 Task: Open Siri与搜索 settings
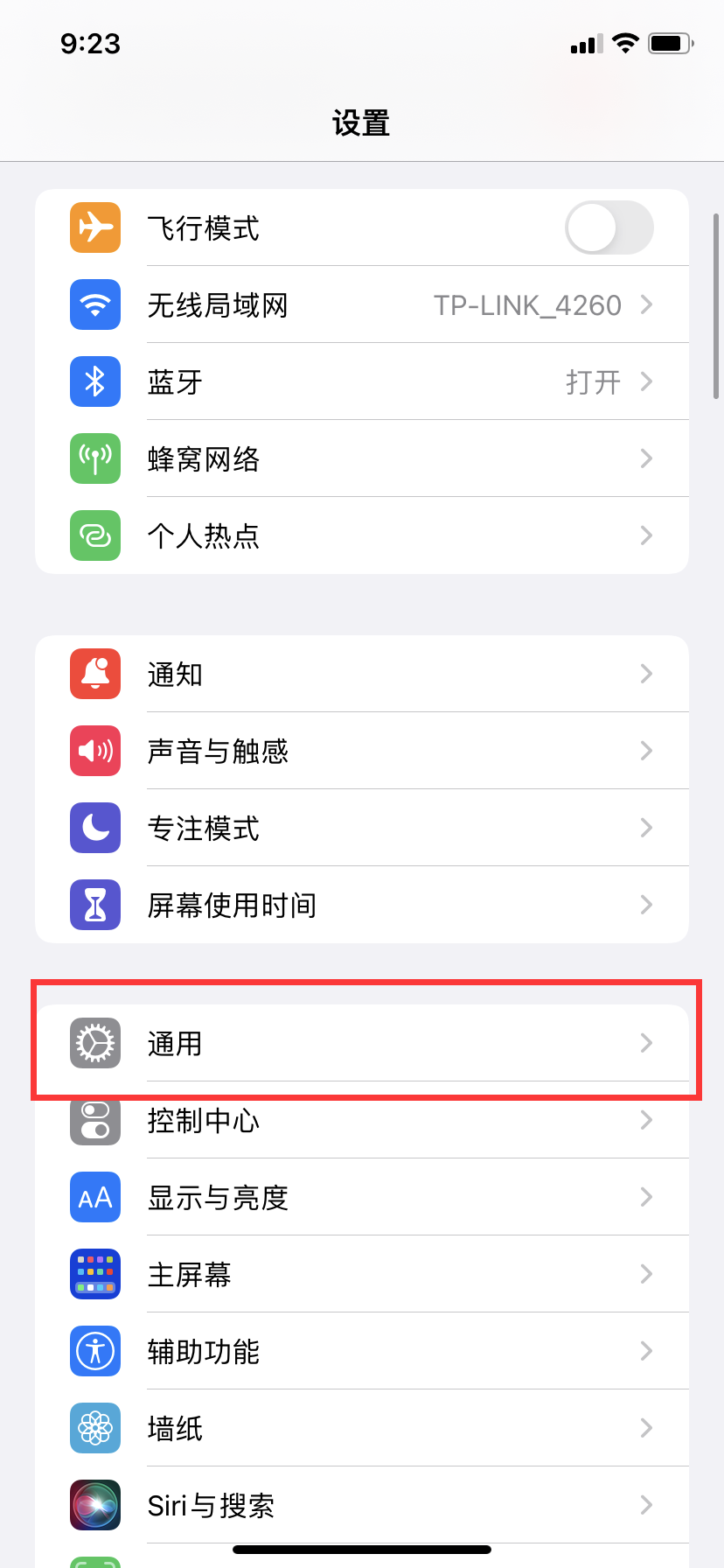tap(362, 1505)
